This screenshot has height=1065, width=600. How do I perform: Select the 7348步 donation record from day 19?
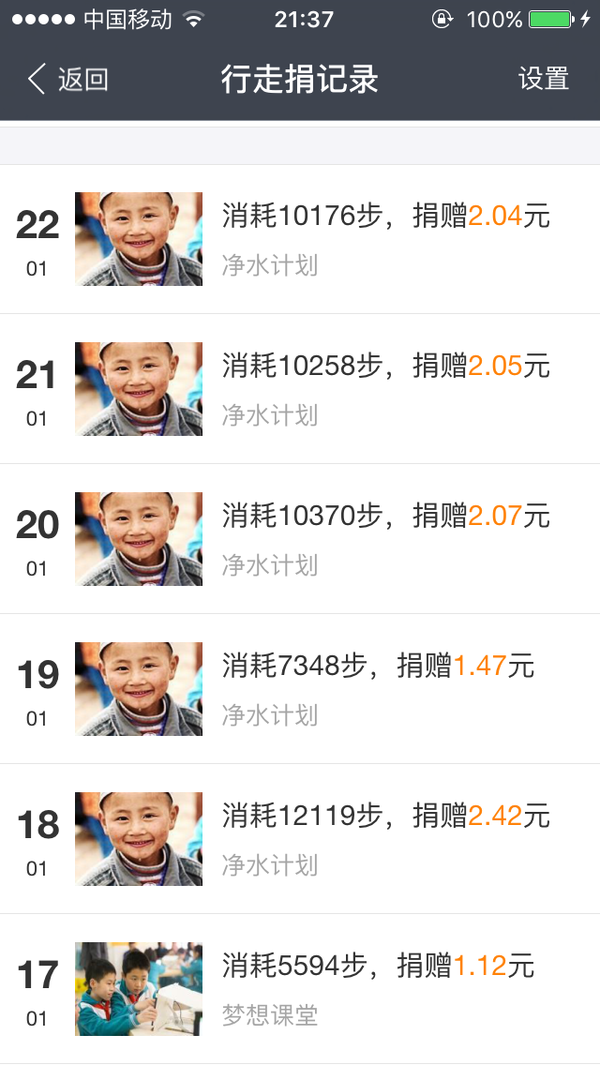(x=300, y=689)
